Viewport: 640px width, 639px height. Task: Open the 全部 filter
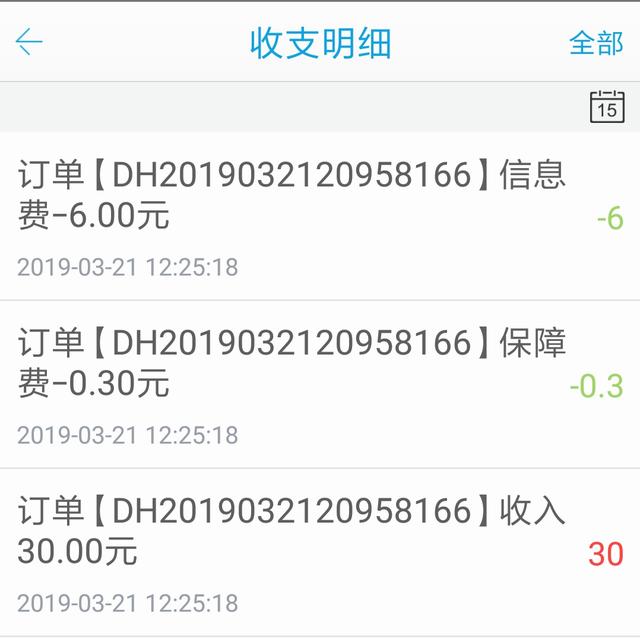(x=595, y=43)
